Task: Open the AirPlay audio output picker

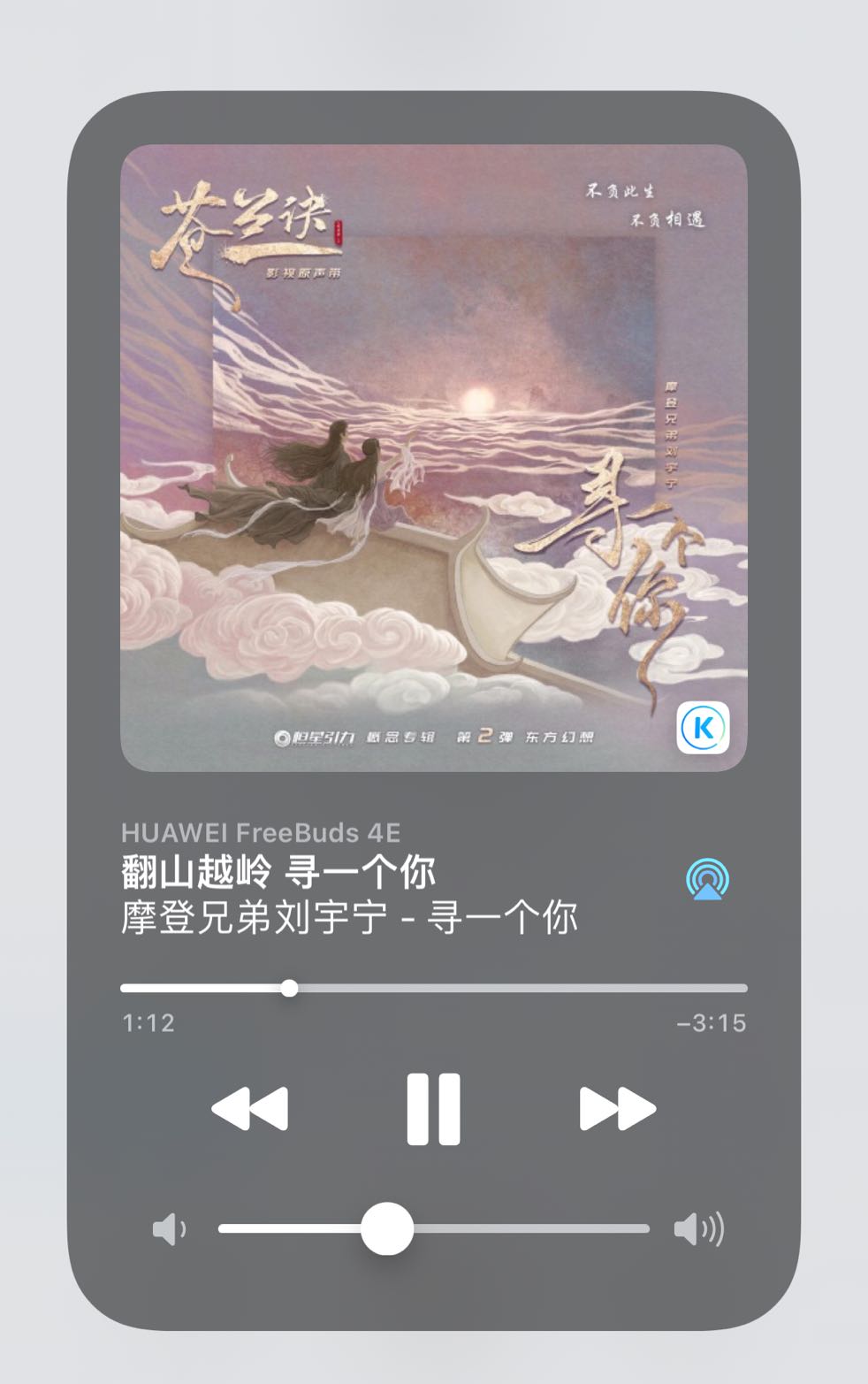Action: 707,879
